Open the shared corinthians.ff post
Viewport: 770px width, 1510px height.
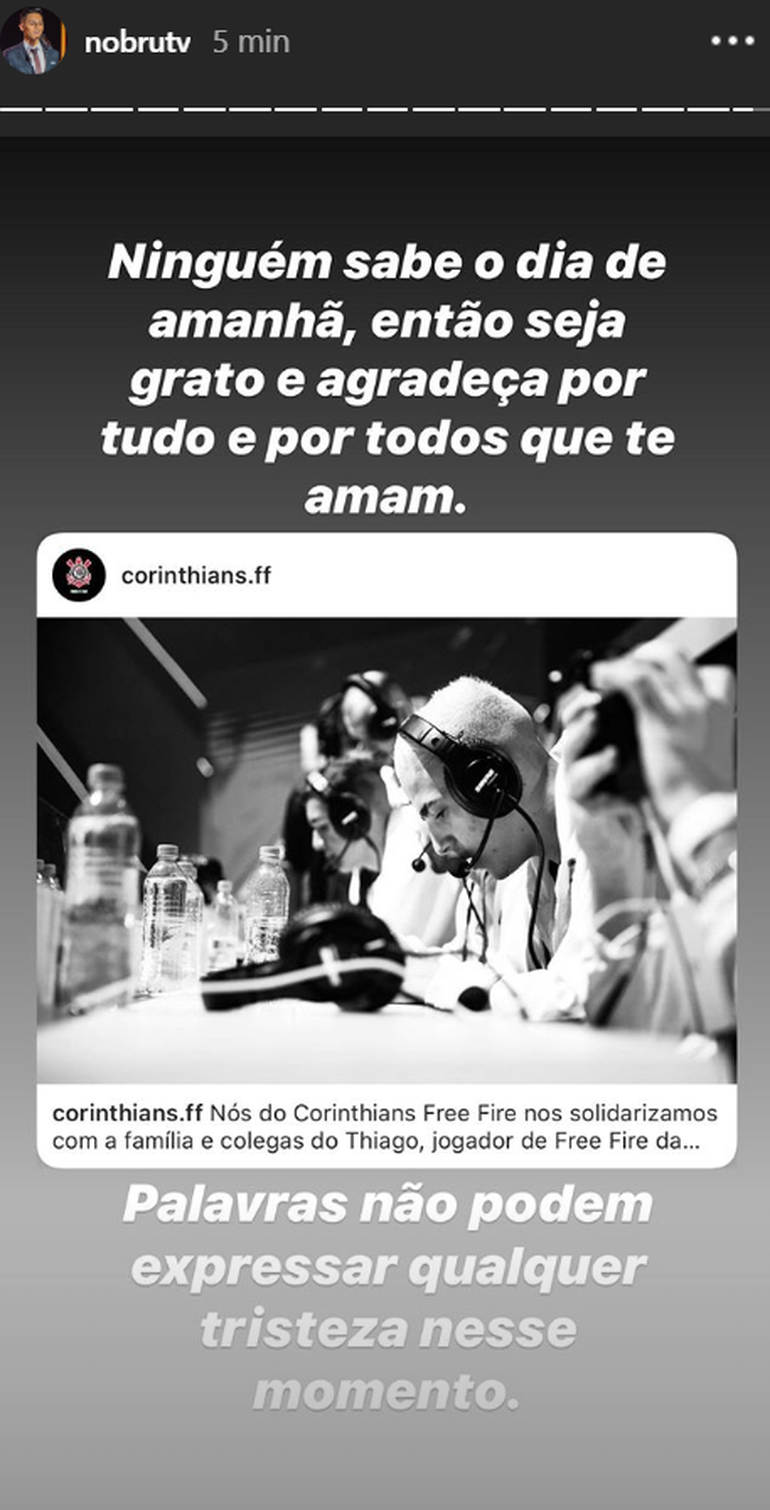386,850
